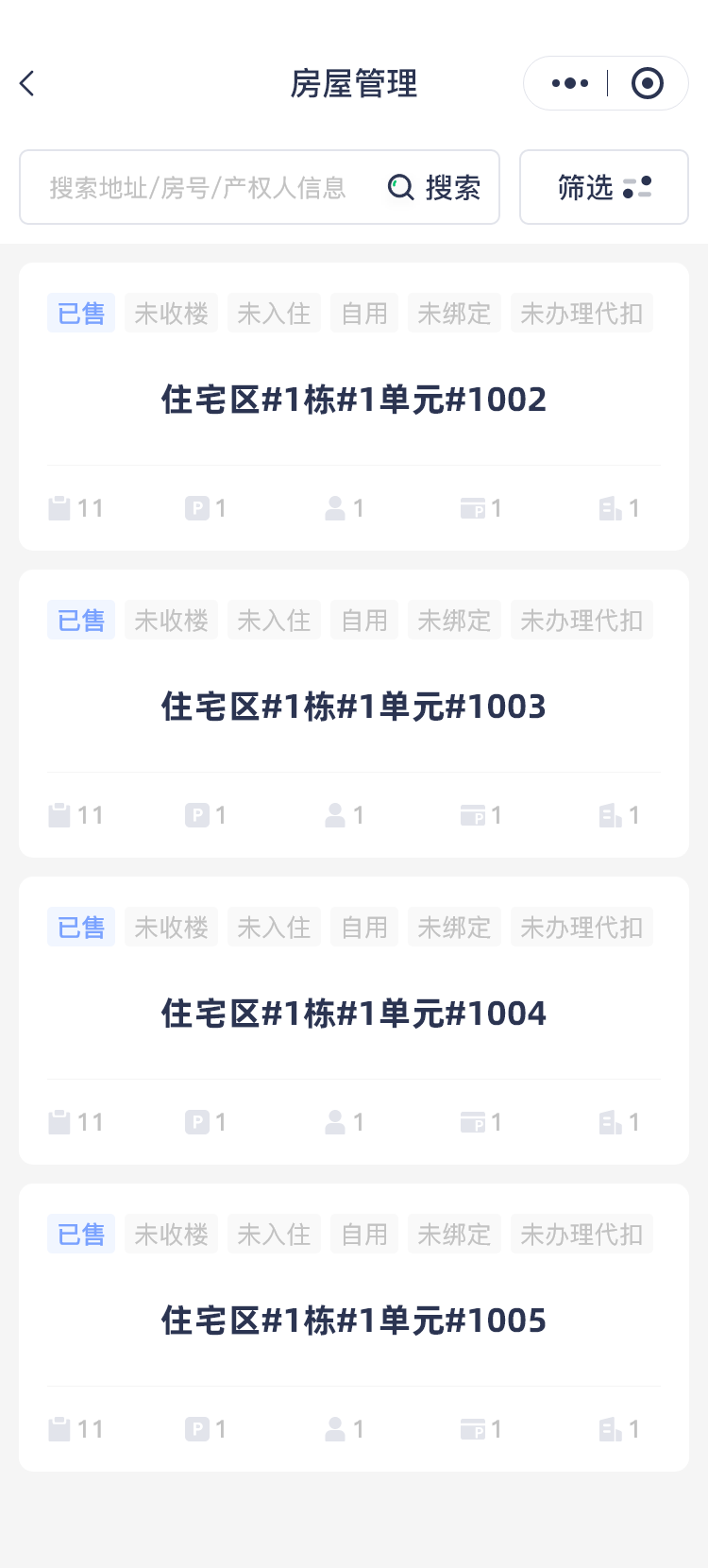Screen dimensions: 708x1568
Task: Open the 筛选 filter options
Action: [x=603, y=188]
